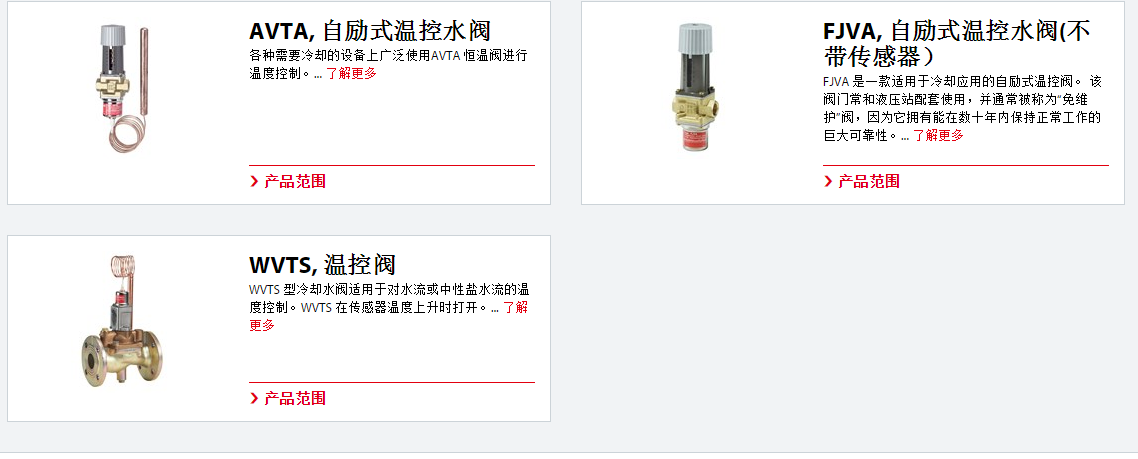Open 了解更多 link in AVTA card
This screenshot has height=459, width=1138.
coord(351,73)
